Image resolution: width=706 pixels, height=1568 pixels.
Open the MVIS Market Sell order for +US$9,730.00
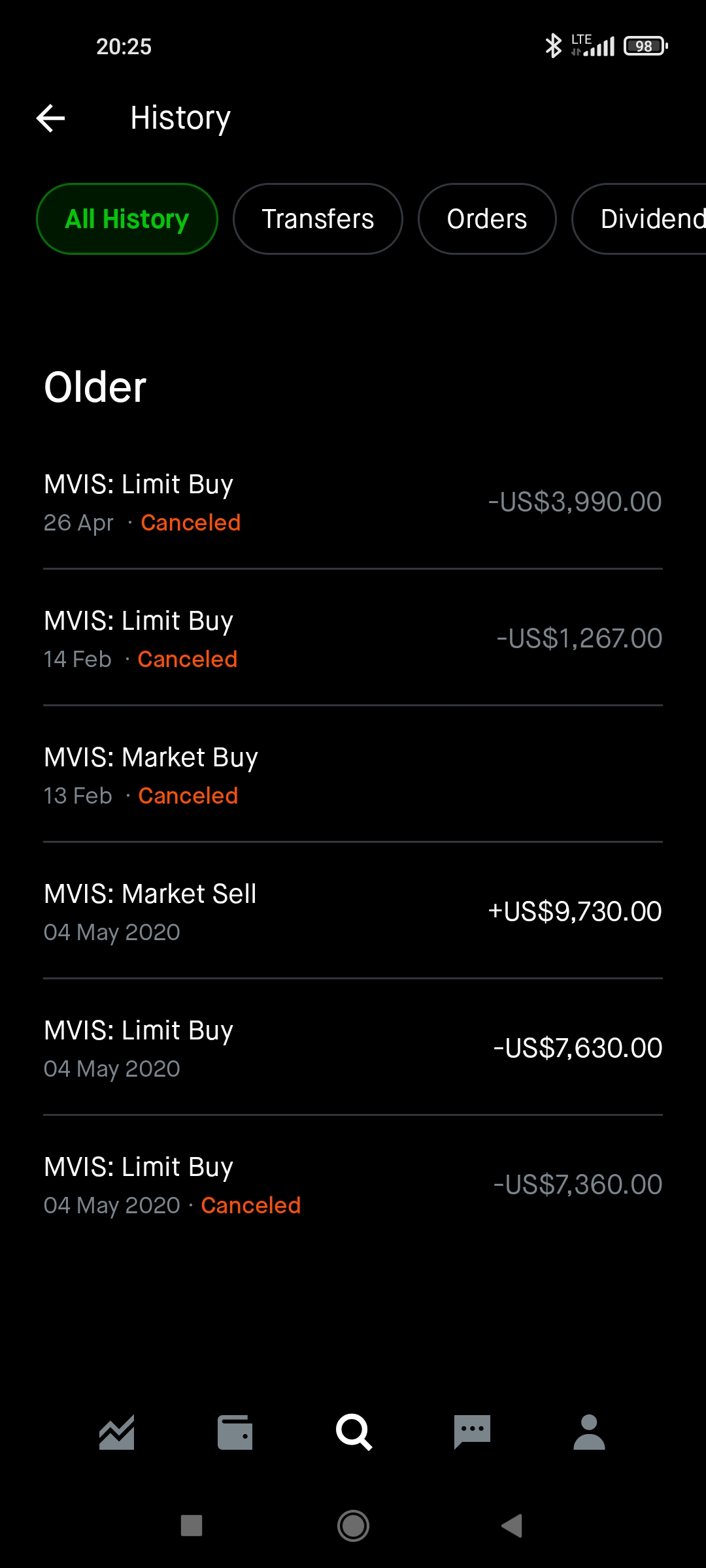353,911
